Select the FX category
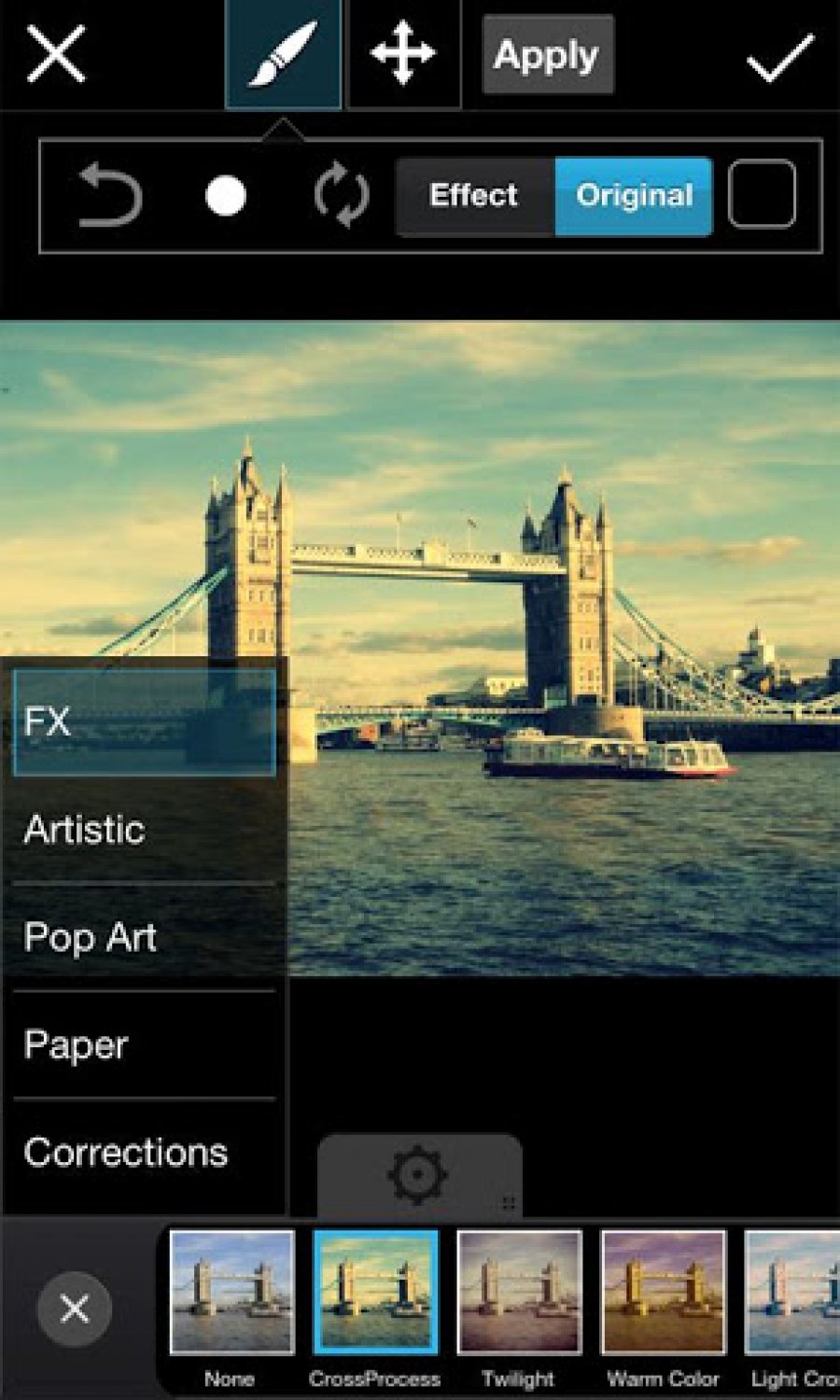The width and height of the screenshot is (840, 1400). click(144, 721)
